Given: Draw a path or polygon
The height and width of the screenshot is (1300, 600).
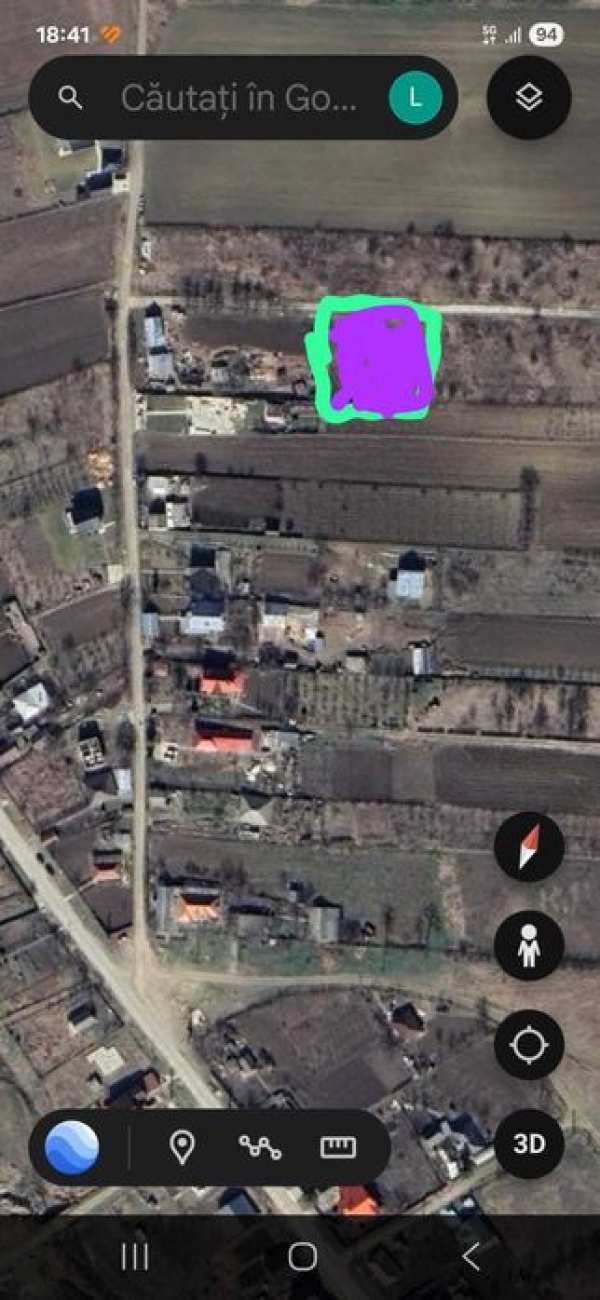Looking at the screenshot, I should (x=260, y=1146).
